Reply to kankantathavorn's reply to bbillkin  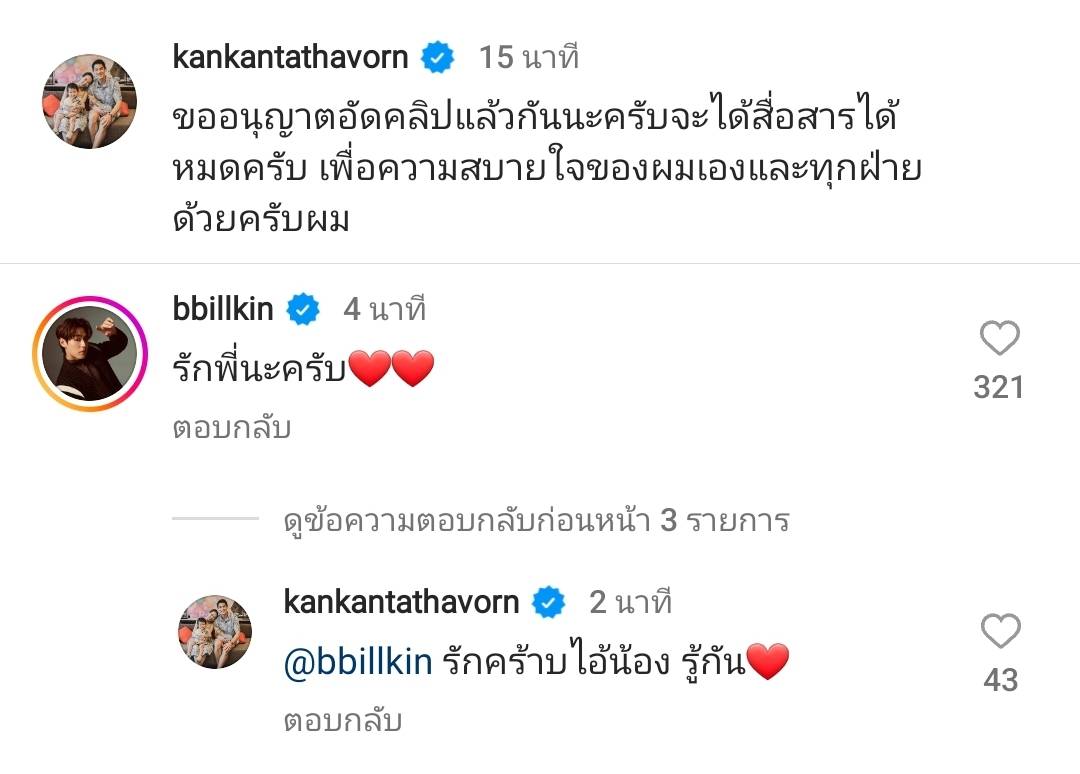[x=342, y=720]
